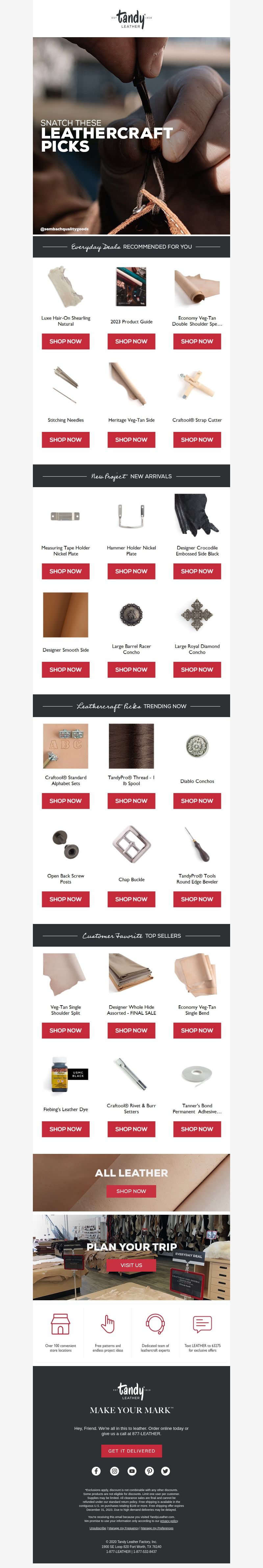263x1568 pixels.
Task: Tap Shop Now on All Leather banner
Action: [x=131, y=1191]
